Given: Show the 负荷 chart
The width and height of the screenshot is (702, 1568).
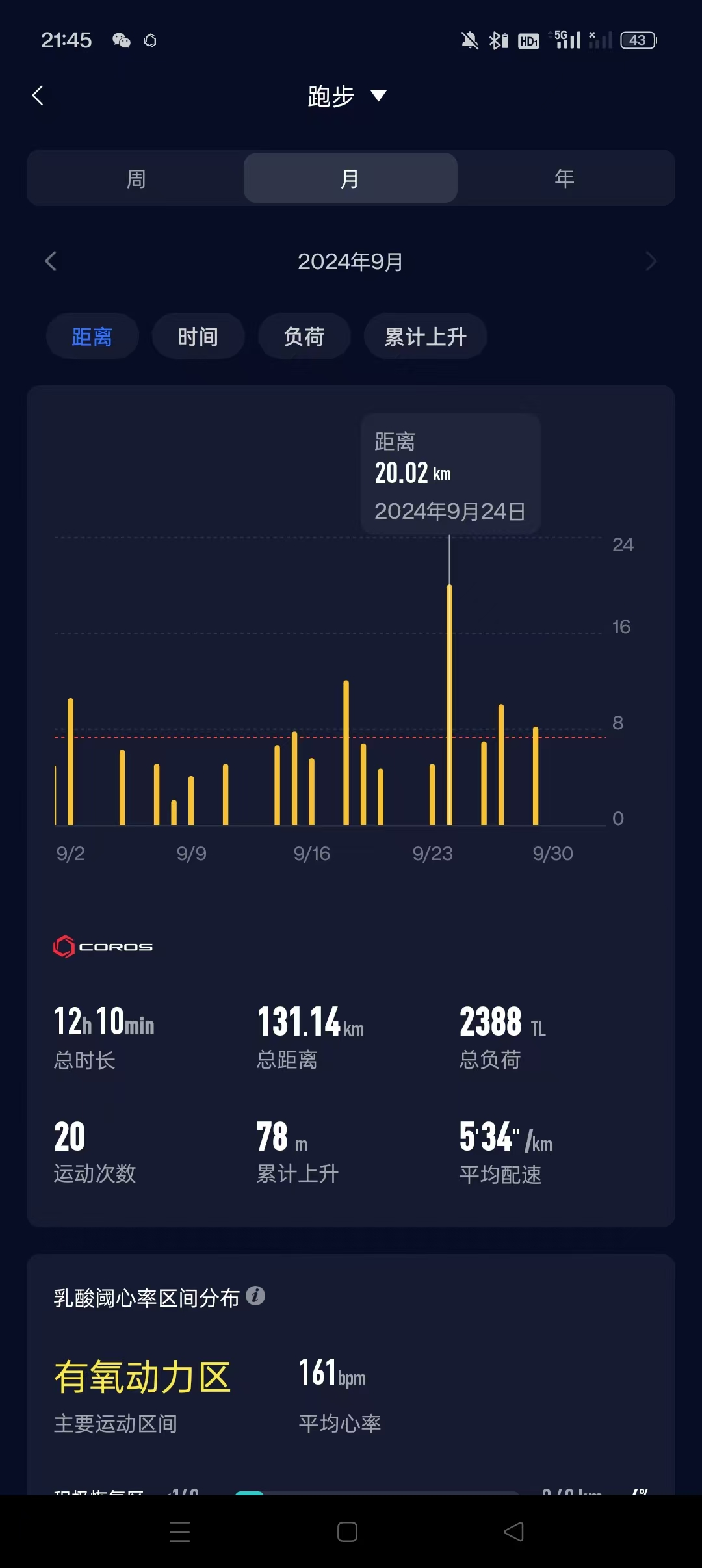Looking at the screenshot, I should (304, 337).
